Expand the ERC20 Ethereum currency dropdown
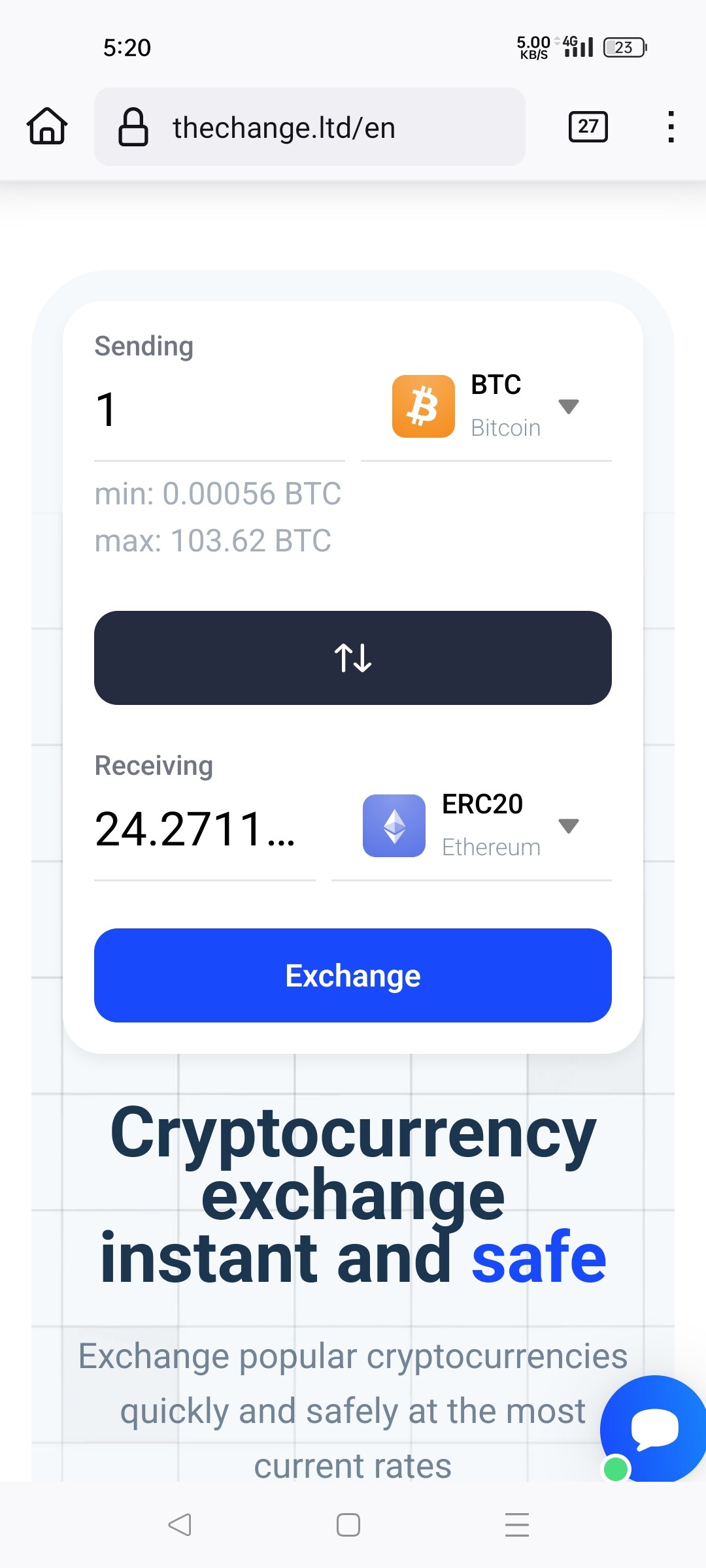 pyautogui.click(x=471, y=826)
